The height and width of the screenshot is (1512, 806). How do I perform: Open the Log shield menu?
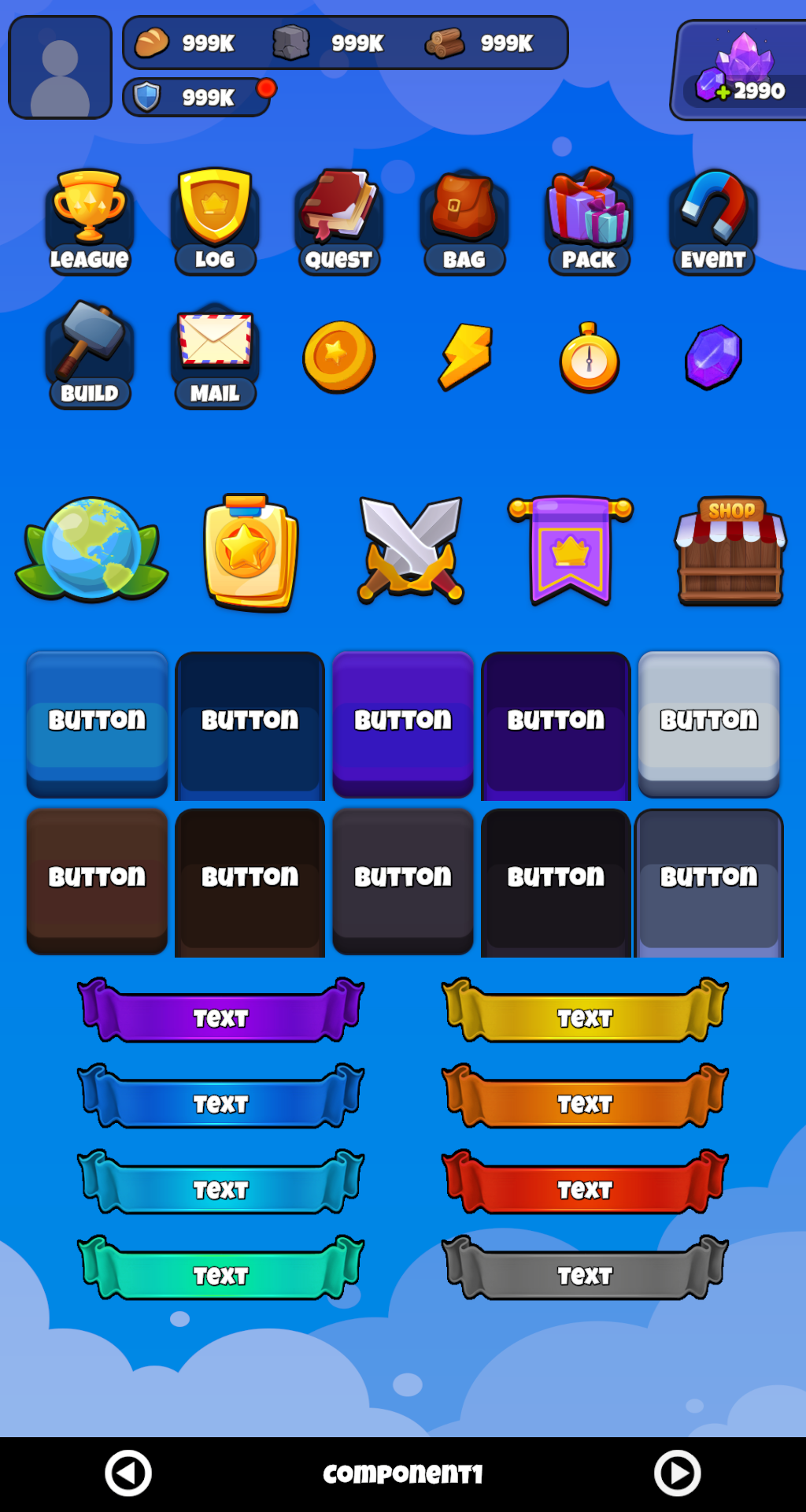coord(214,221)
